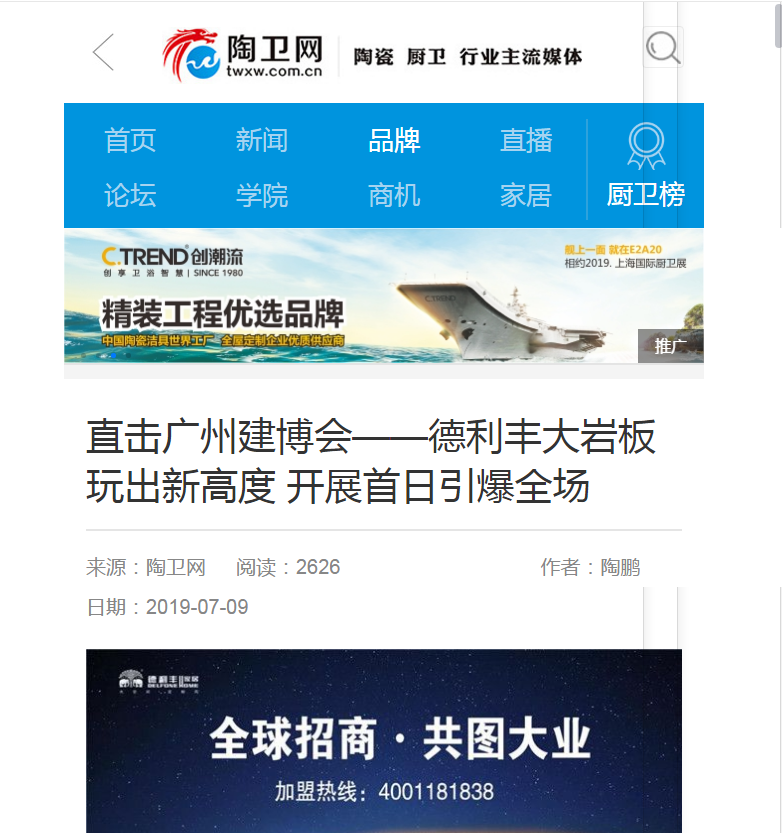Open the 学院 academy section
Screen dimensions: 782x833
tap(262, 195)
